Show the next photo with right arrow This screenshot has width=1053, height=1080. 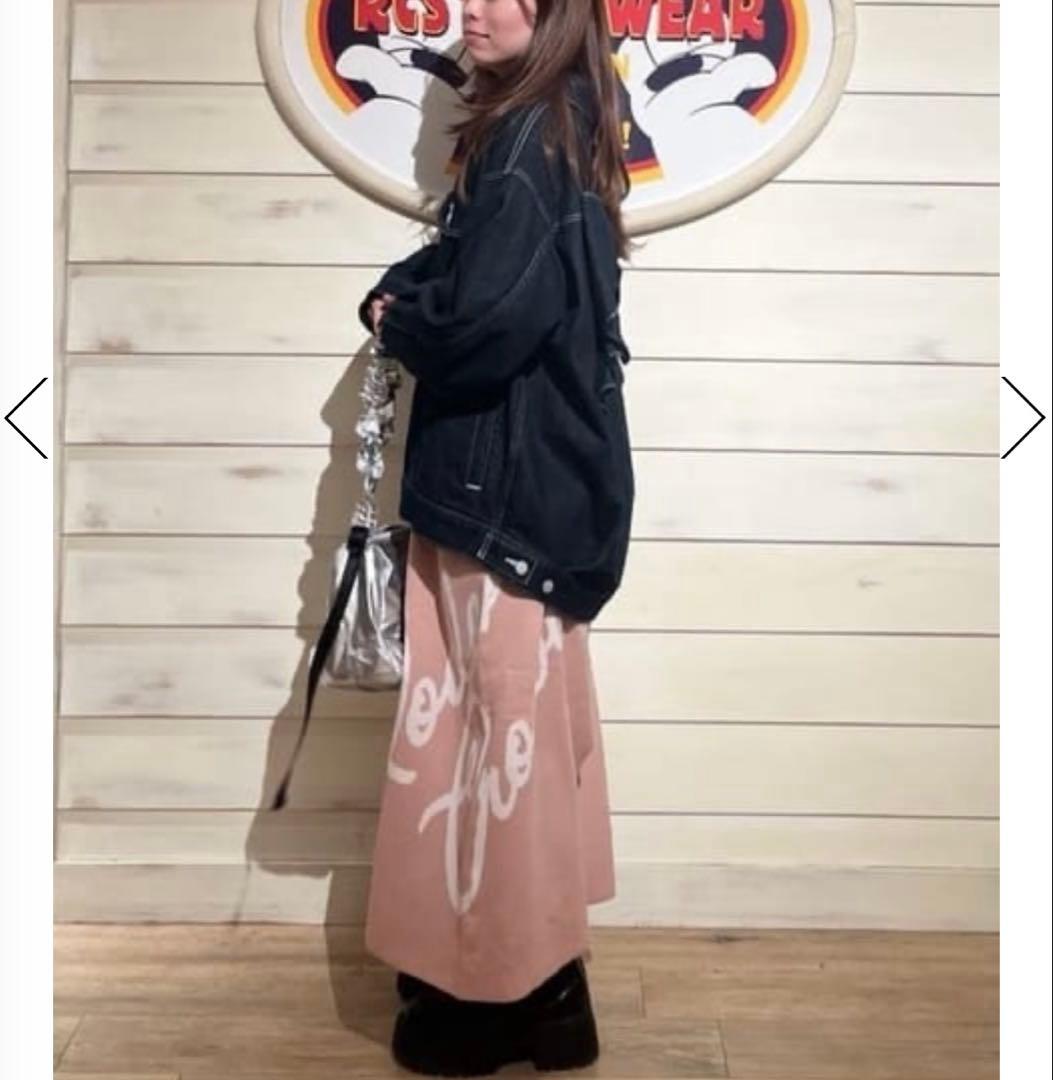point(1023,418)
